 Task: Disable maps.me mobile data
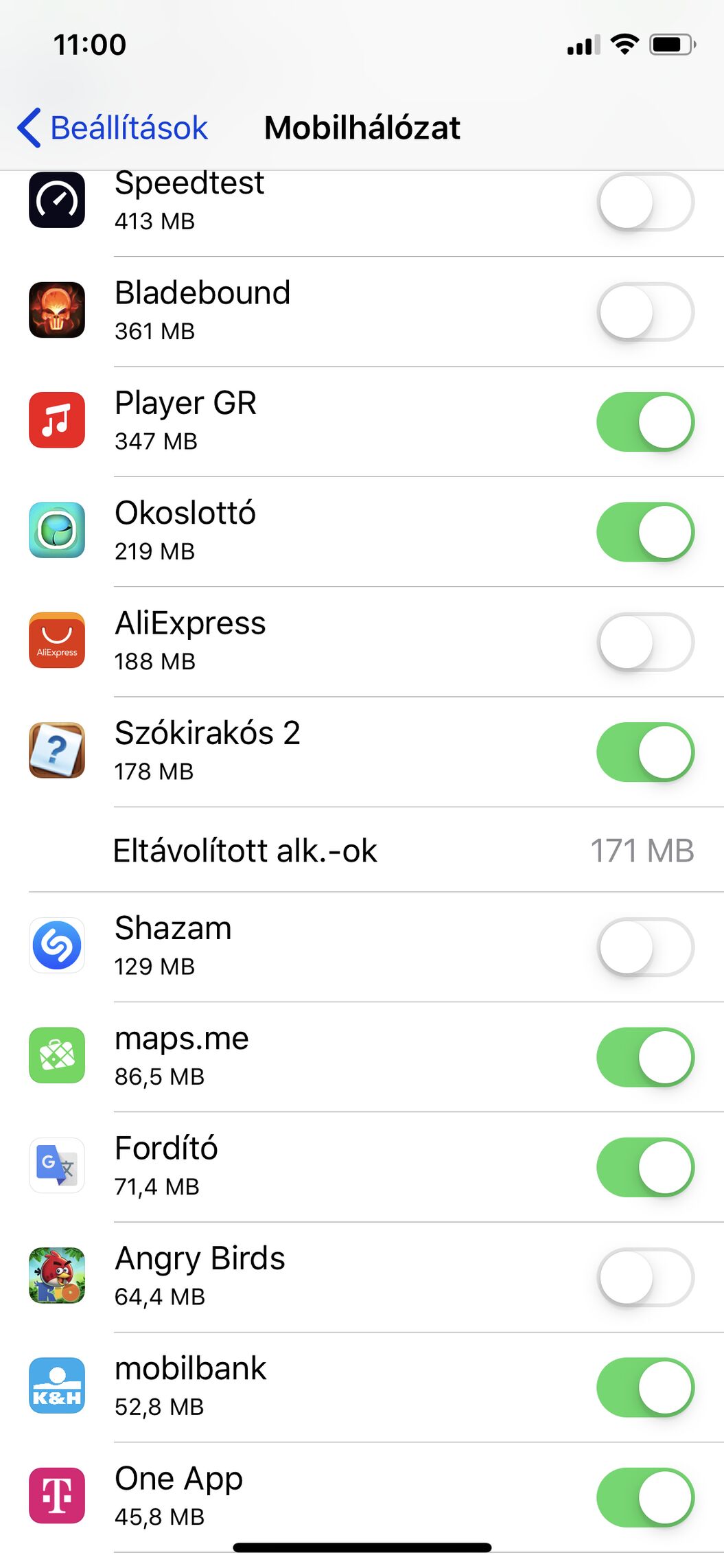click(x=645, y=1057)
